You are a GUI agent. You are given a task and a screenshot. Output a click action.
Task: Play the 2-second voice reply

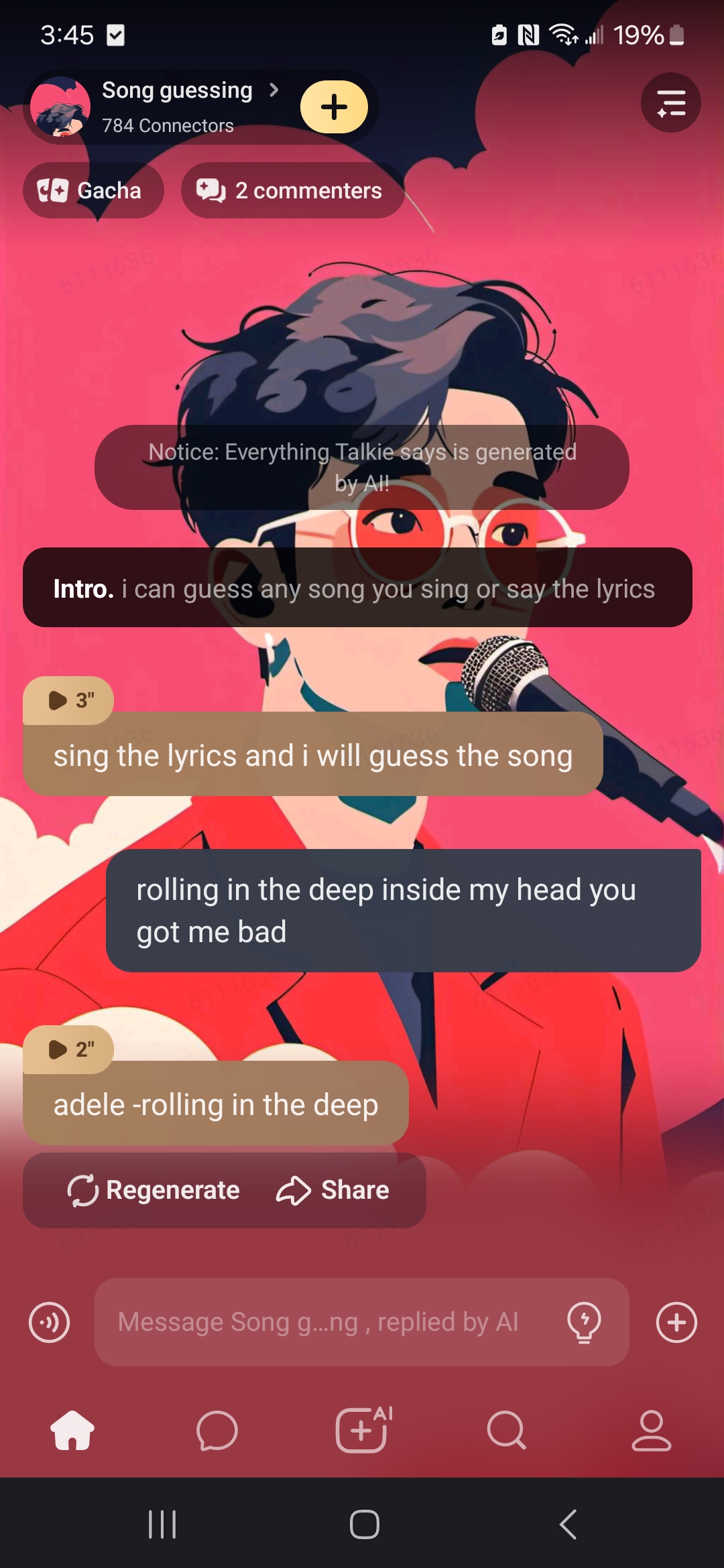click(x=69, y=1049)
